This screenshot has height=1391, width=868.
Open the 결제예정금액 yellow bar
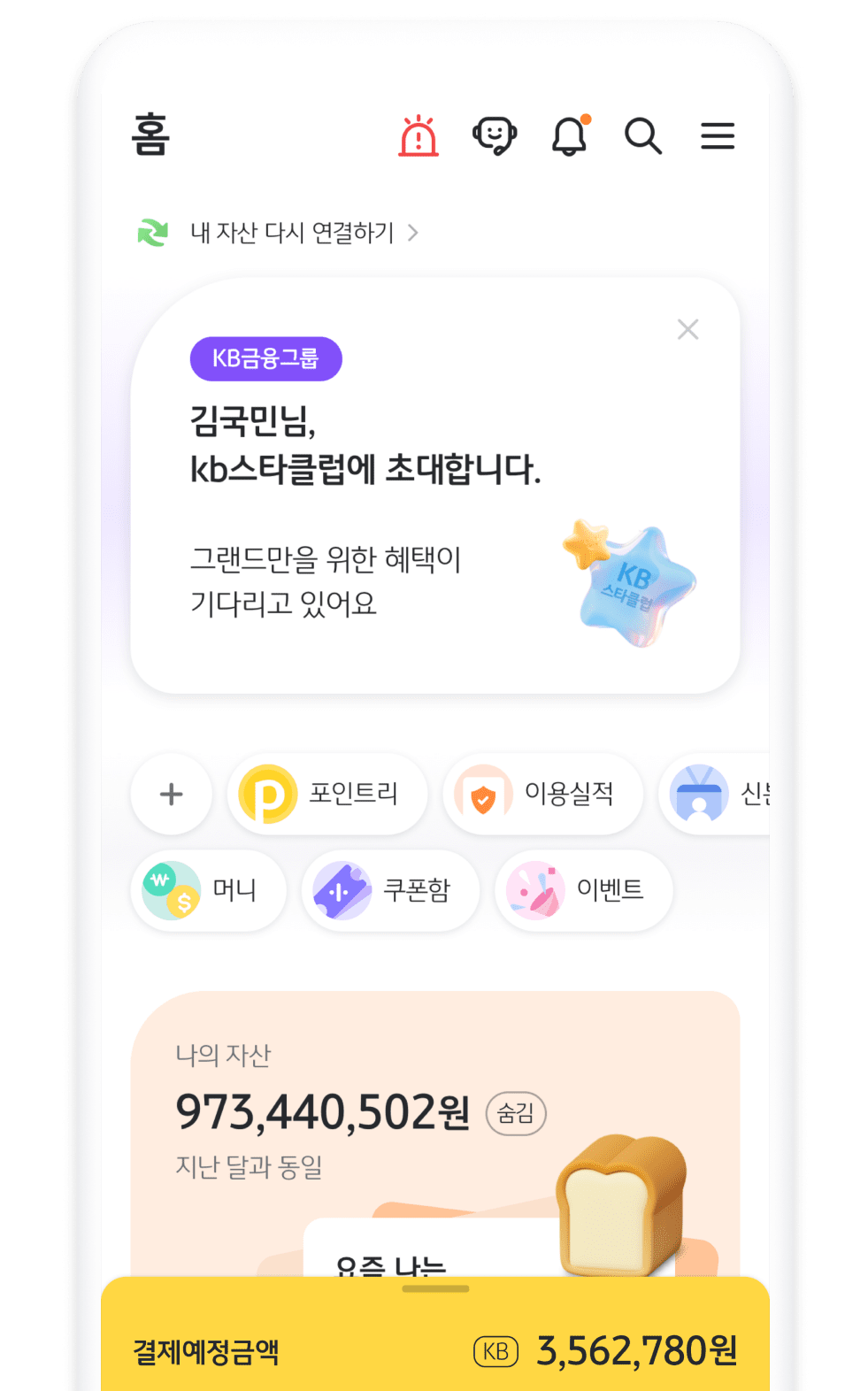click(x=434, y=1350)
